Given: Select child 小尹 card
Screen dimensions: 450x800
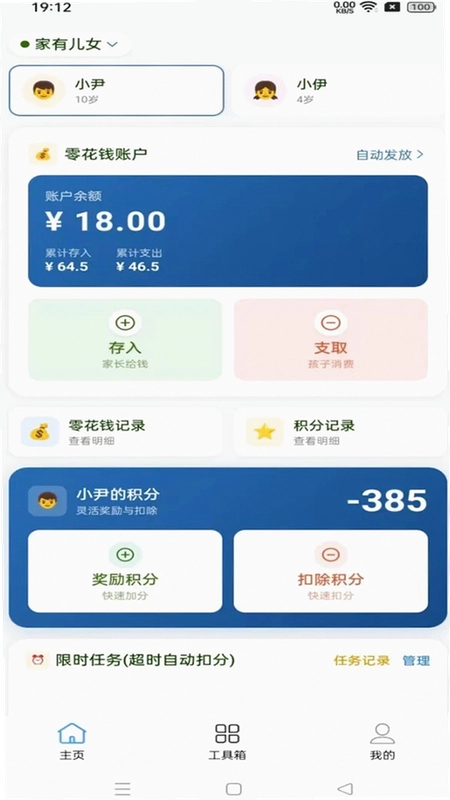Looking at the screenshot, I should point(116,91).
